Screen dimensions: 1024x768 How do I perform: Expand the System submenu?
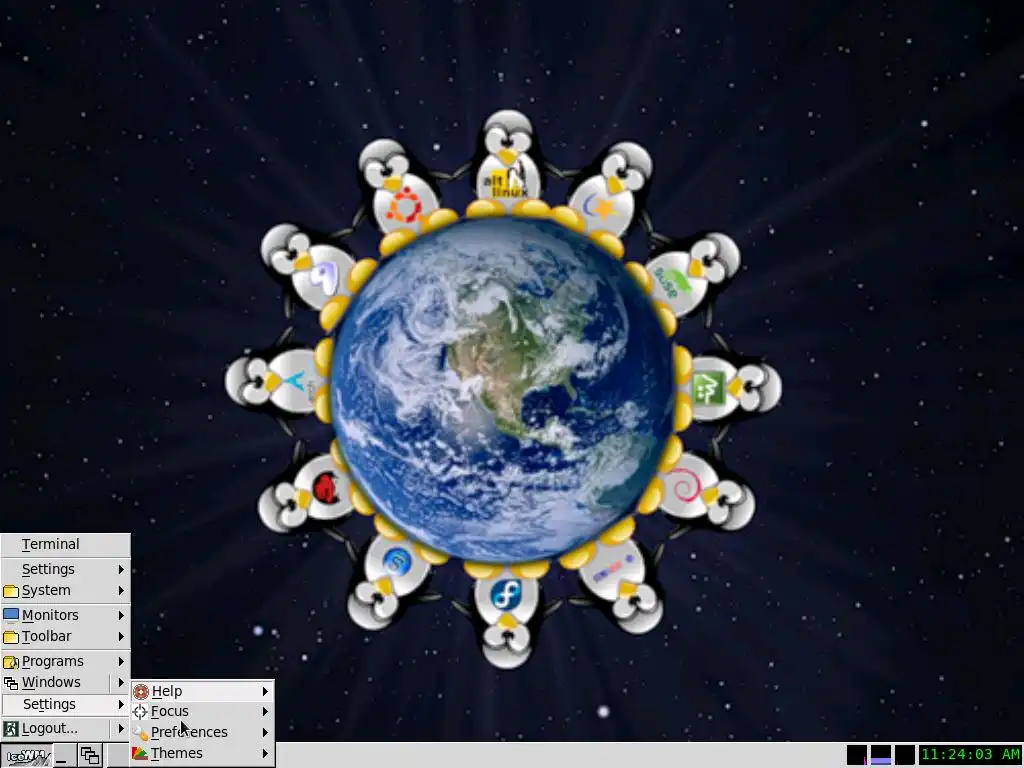(x=47, y=590)
